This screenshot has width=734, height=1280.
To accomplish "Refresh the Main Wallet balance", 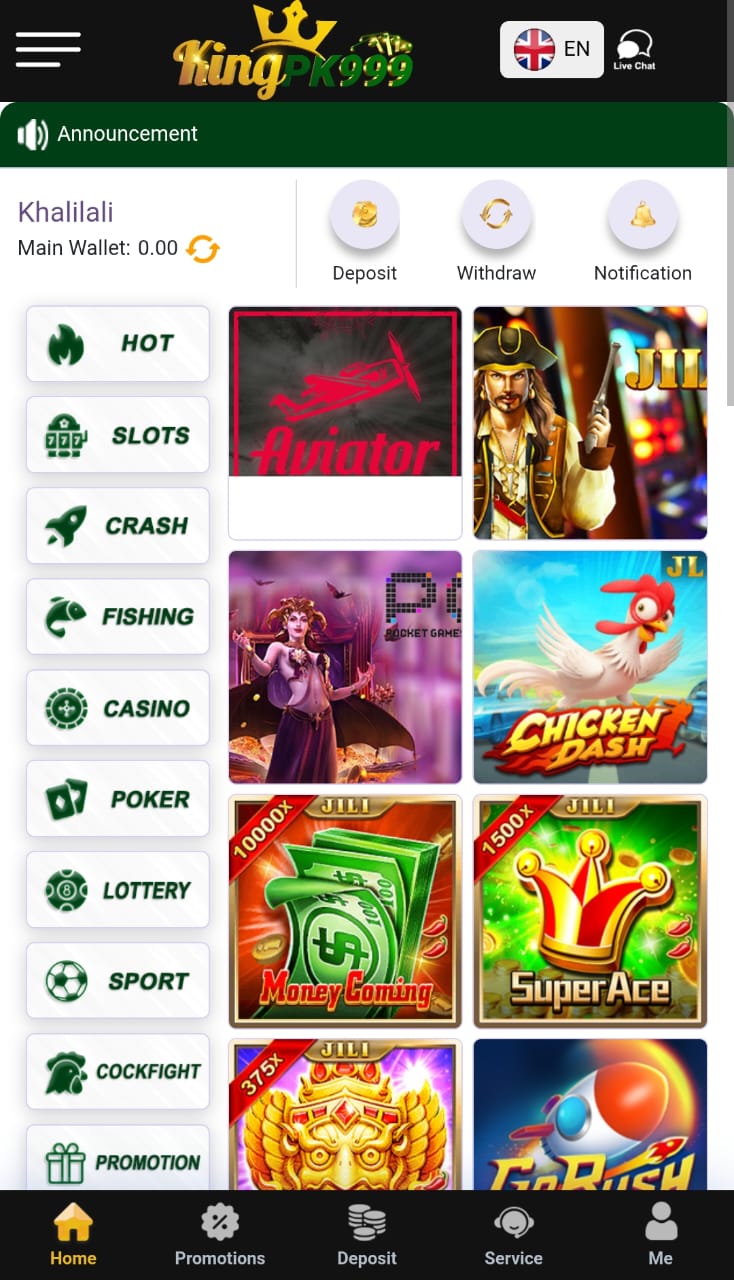I will [x=203, y=248].
